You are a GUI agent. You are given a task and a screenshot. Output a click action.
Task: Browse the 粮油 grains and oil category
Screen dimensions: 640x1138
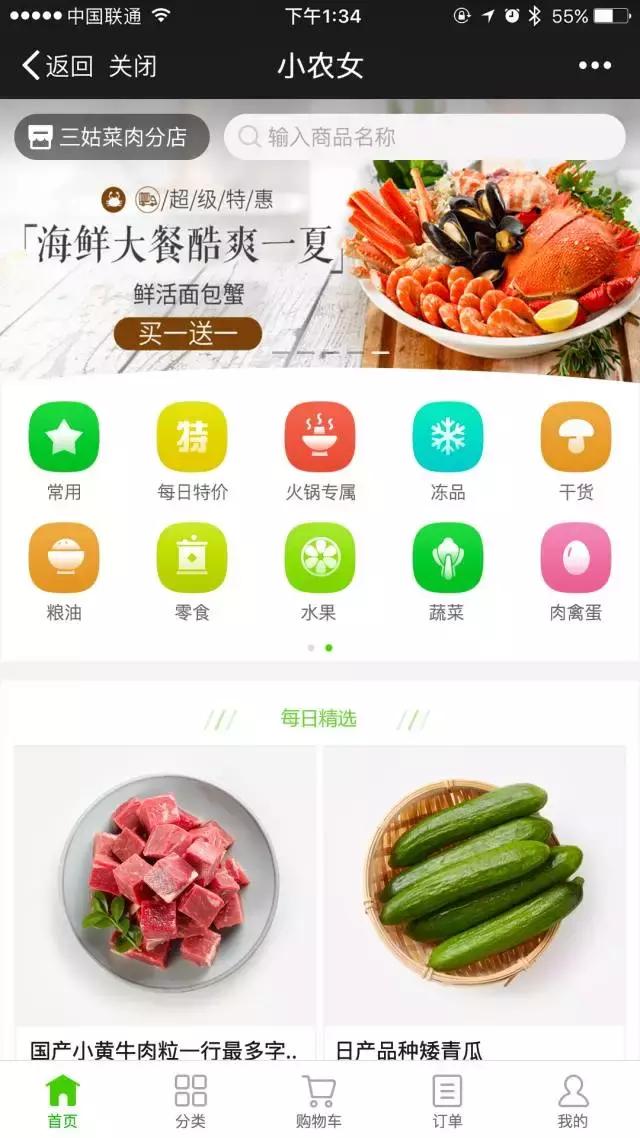pyautogui.click(x=64, y=570)
